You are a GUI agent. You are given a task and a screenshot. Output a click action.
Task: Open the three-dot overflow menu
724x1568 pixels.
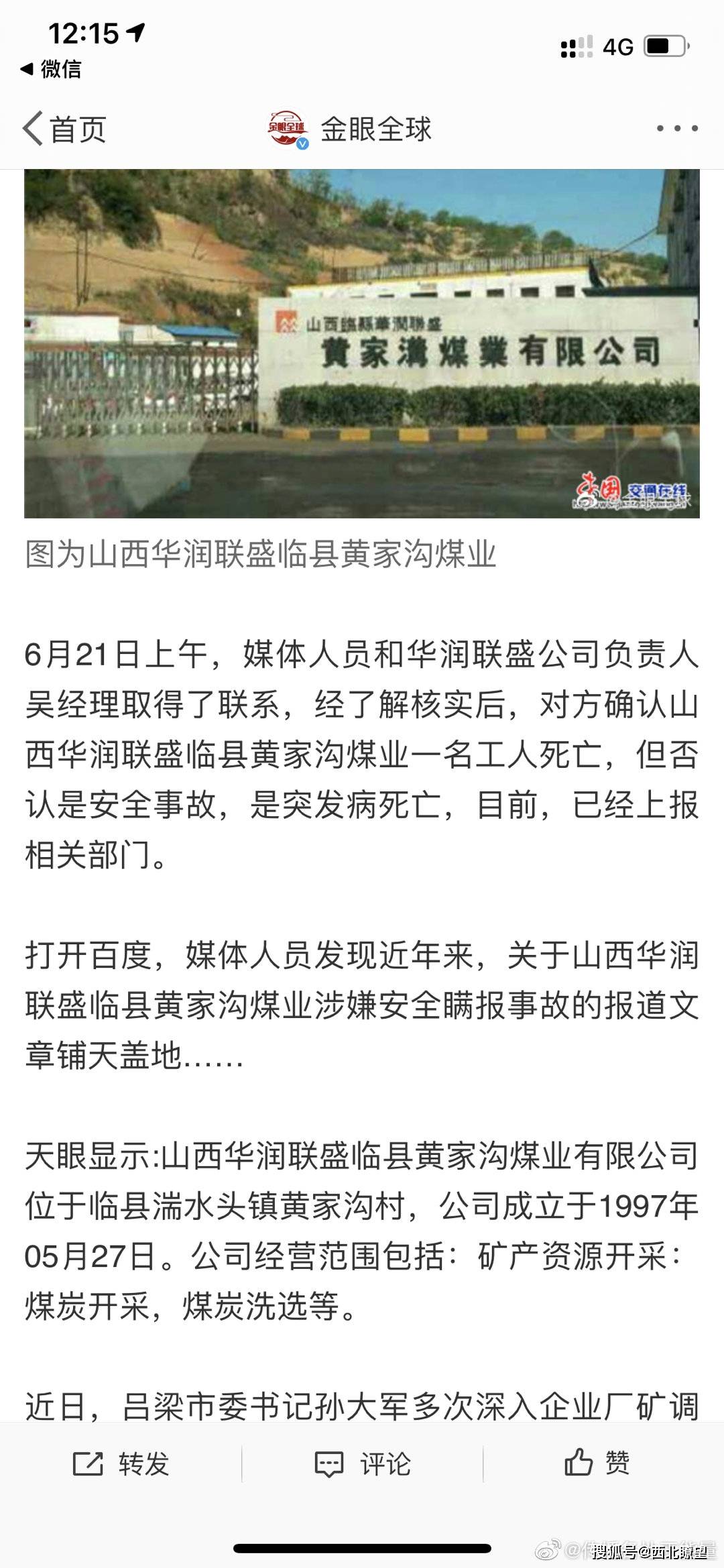[x=677, y=128]
